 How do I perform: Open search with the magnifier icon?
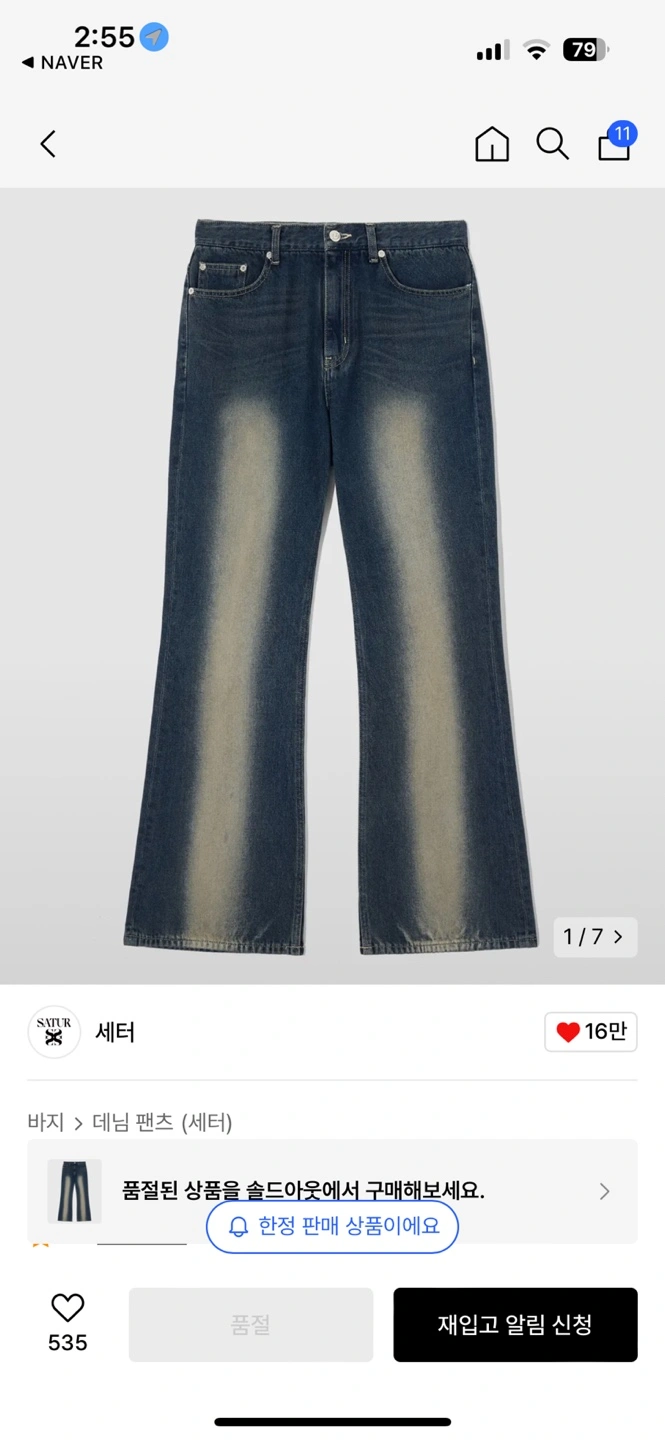[x=552, y=144]
